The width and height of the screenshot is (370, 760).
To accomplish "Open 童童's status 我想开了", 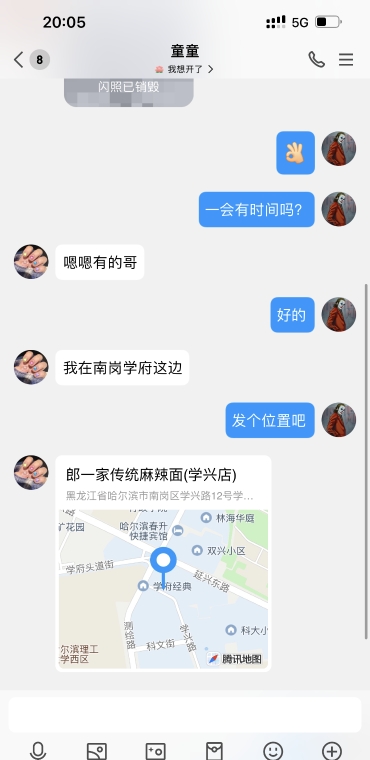I will coord(184,69).
